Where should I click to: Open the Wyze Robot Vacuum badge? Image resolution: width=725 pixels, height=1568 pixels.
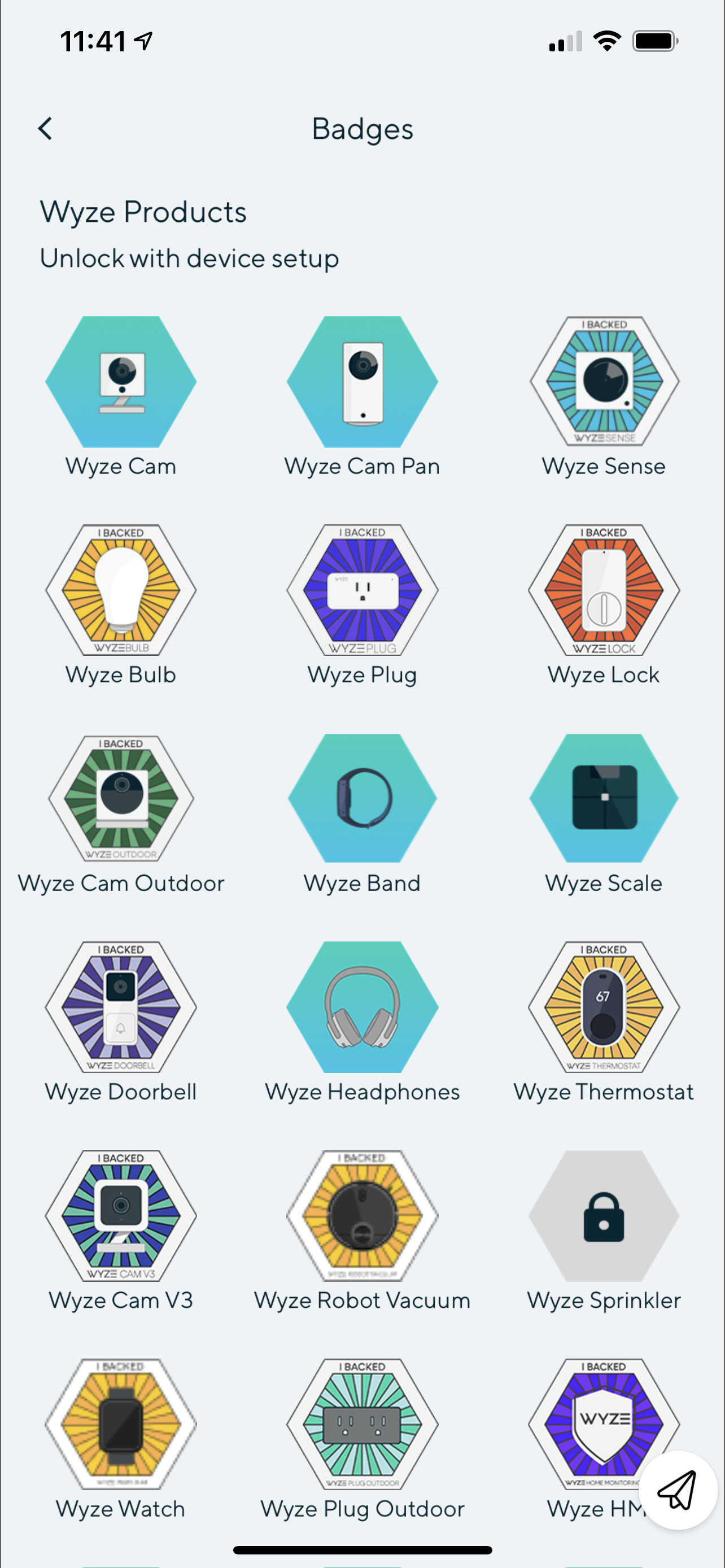tap(362, 1216)
